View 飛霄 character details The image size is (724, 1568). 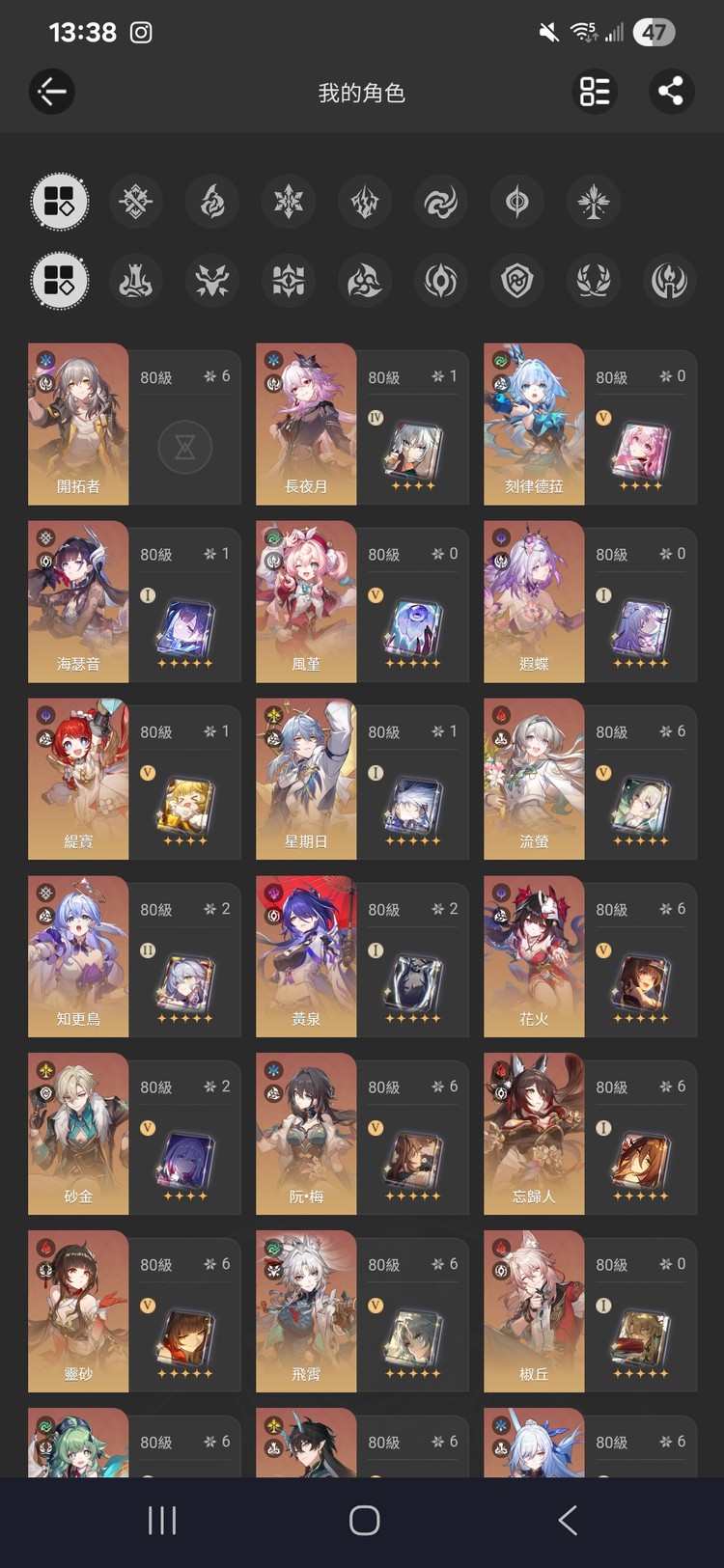tap(362, 1312)
